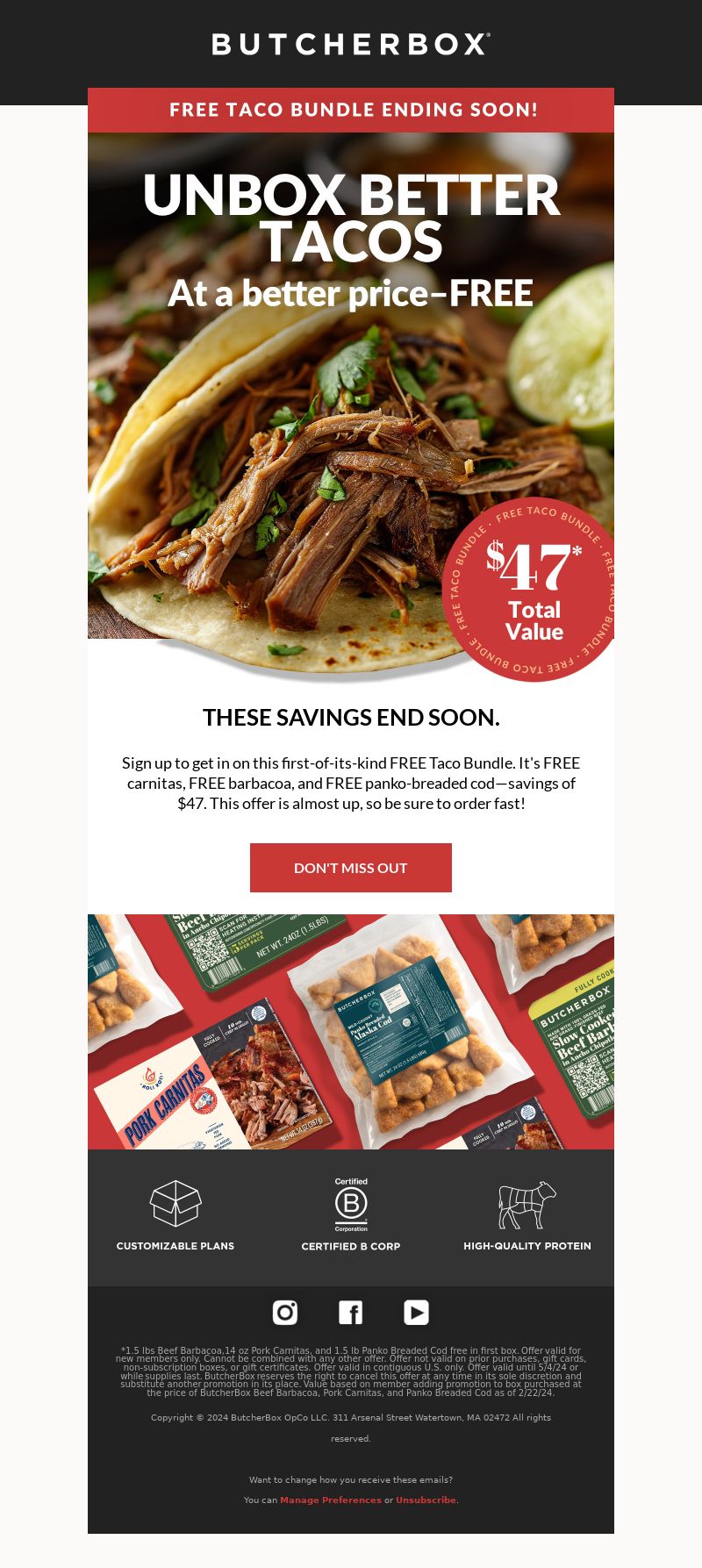Open the ButcherBox YouTube channel
Screen dimensions: 702x1568
(x=416, y=1312)
